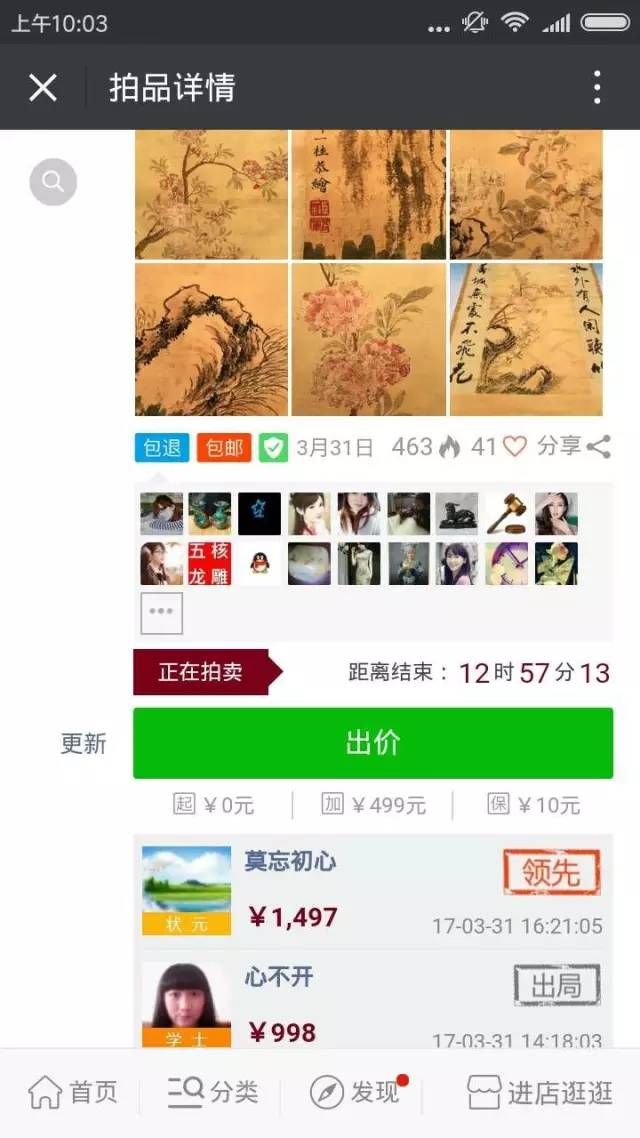Tap the 包邮 free-shipping tag

tap(224, 448)
